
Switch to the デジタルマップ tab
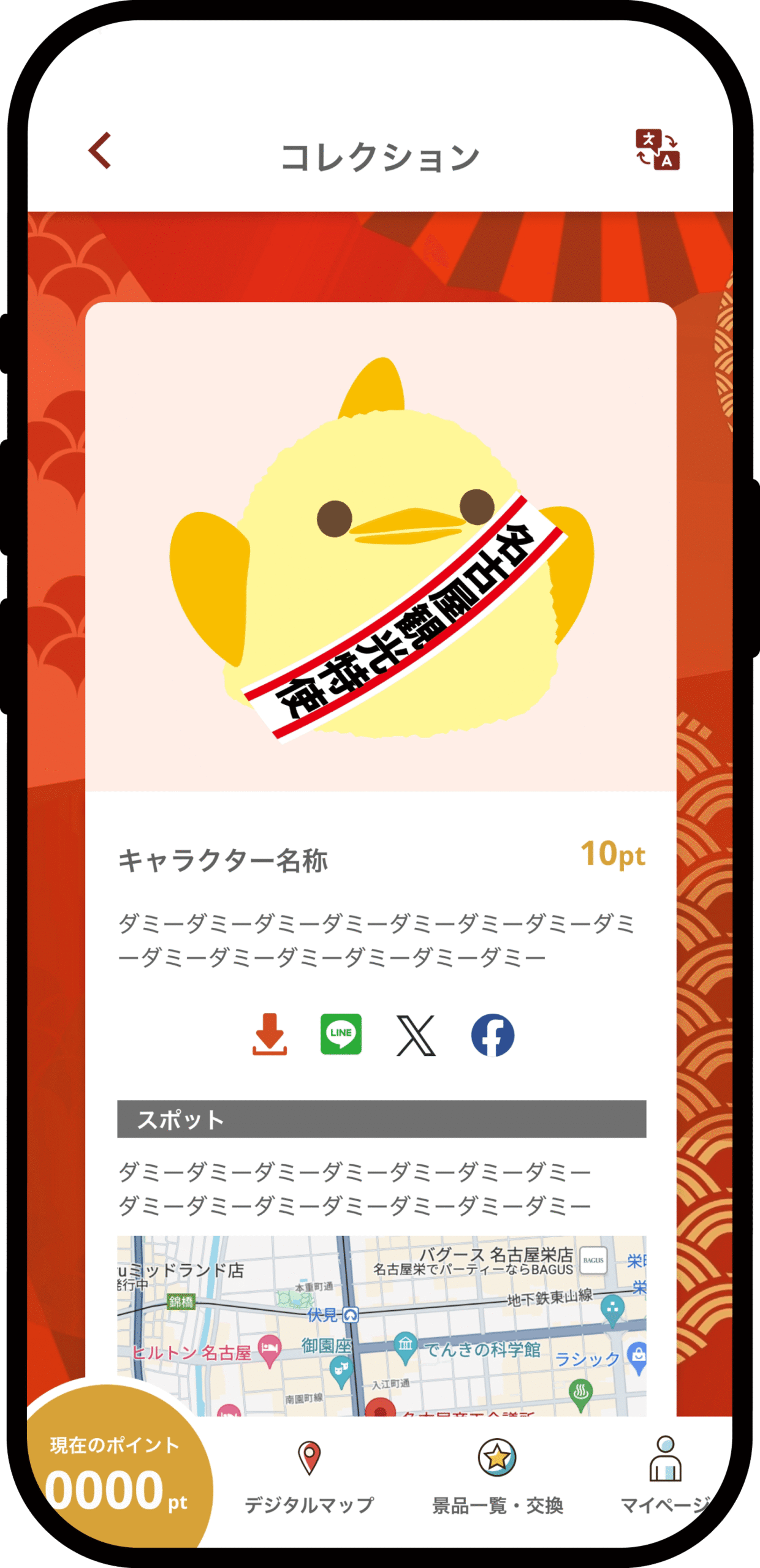[309, 1476]
